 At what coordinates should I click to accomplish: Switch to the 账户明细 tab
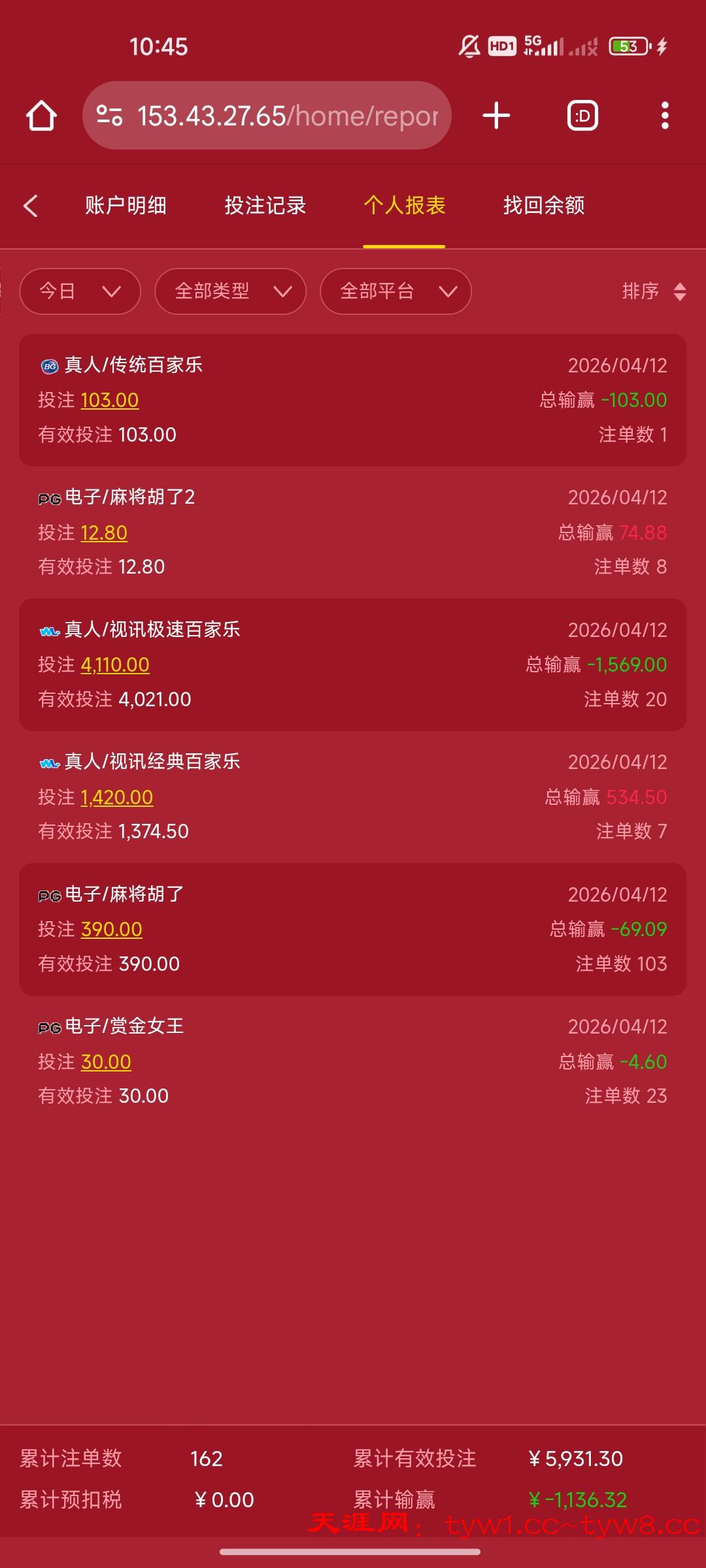(126, 206)
